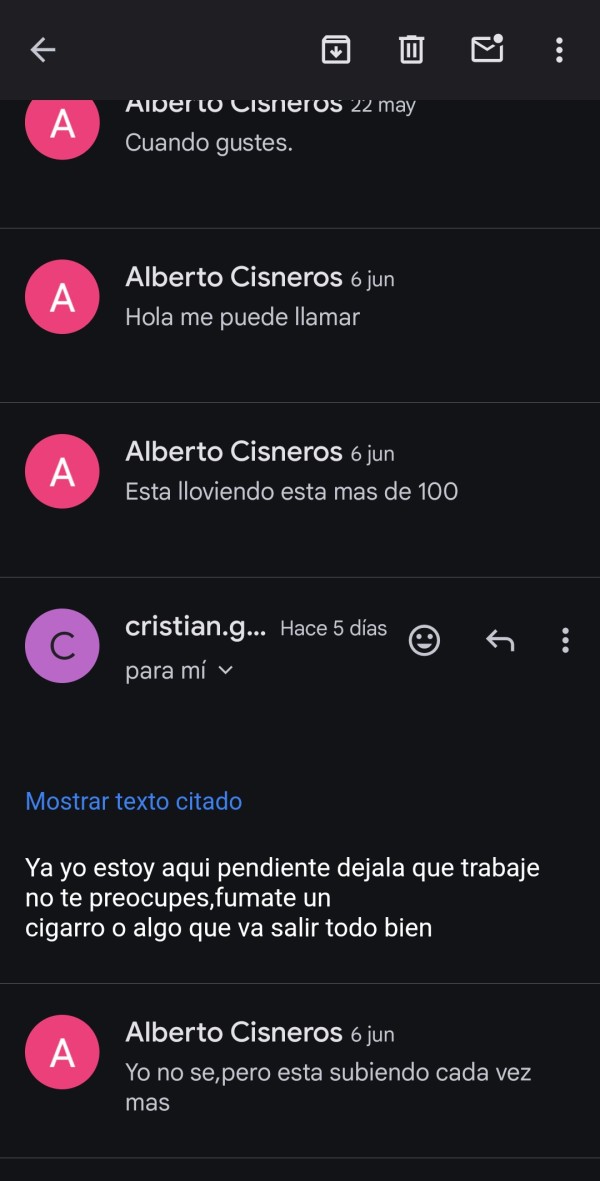Delete this conversation with the trash icon
This screenshot has width=600, height=1181.
click(x=411, y=50)
